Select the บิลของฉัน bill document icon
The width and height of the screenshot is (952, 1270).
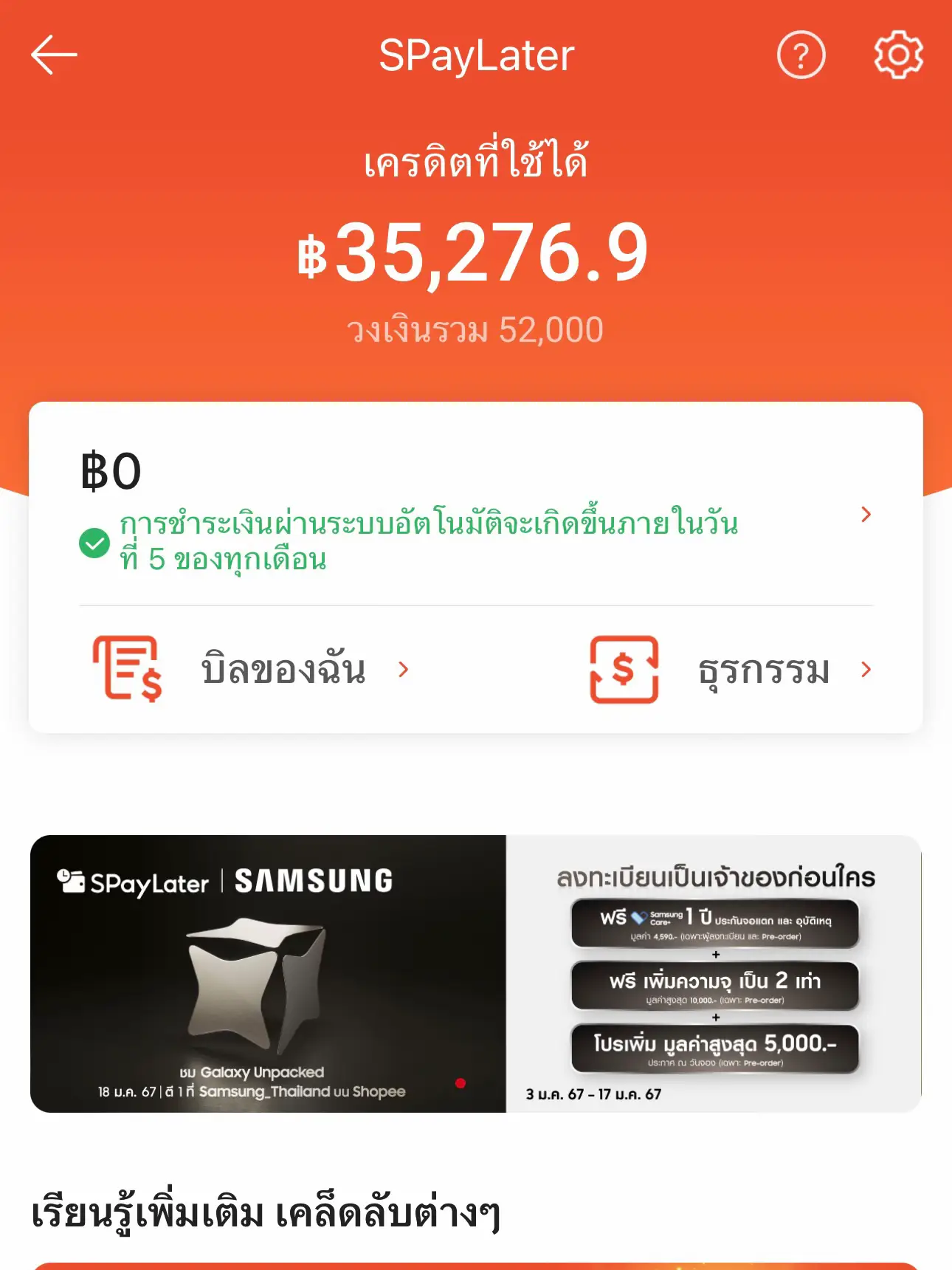coord(127,670)
